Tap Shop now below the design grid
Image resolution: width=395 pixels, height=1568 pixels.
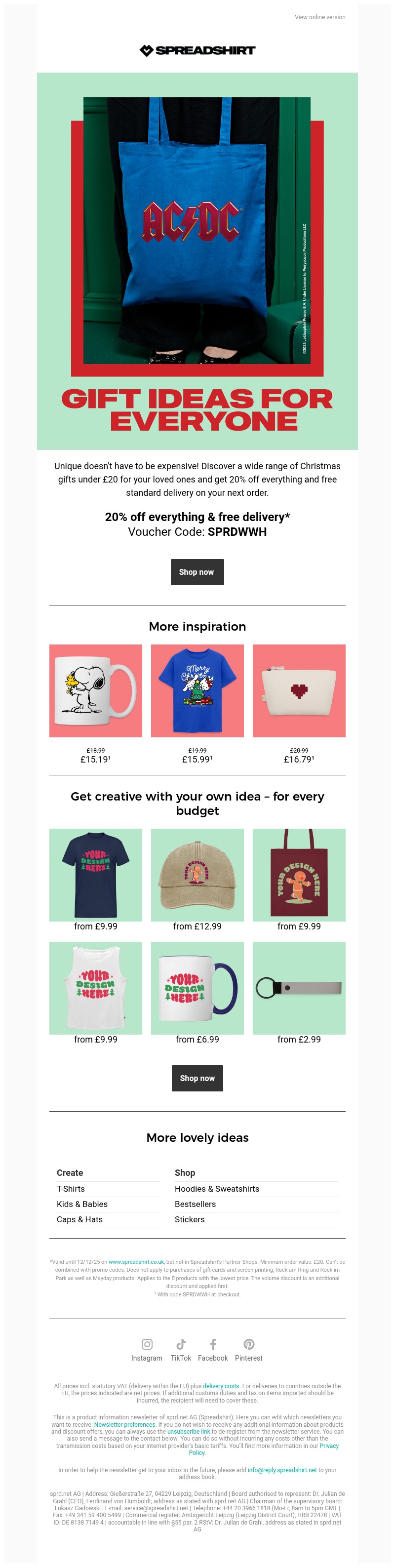pyautogui.click(x=197, y=1078)
